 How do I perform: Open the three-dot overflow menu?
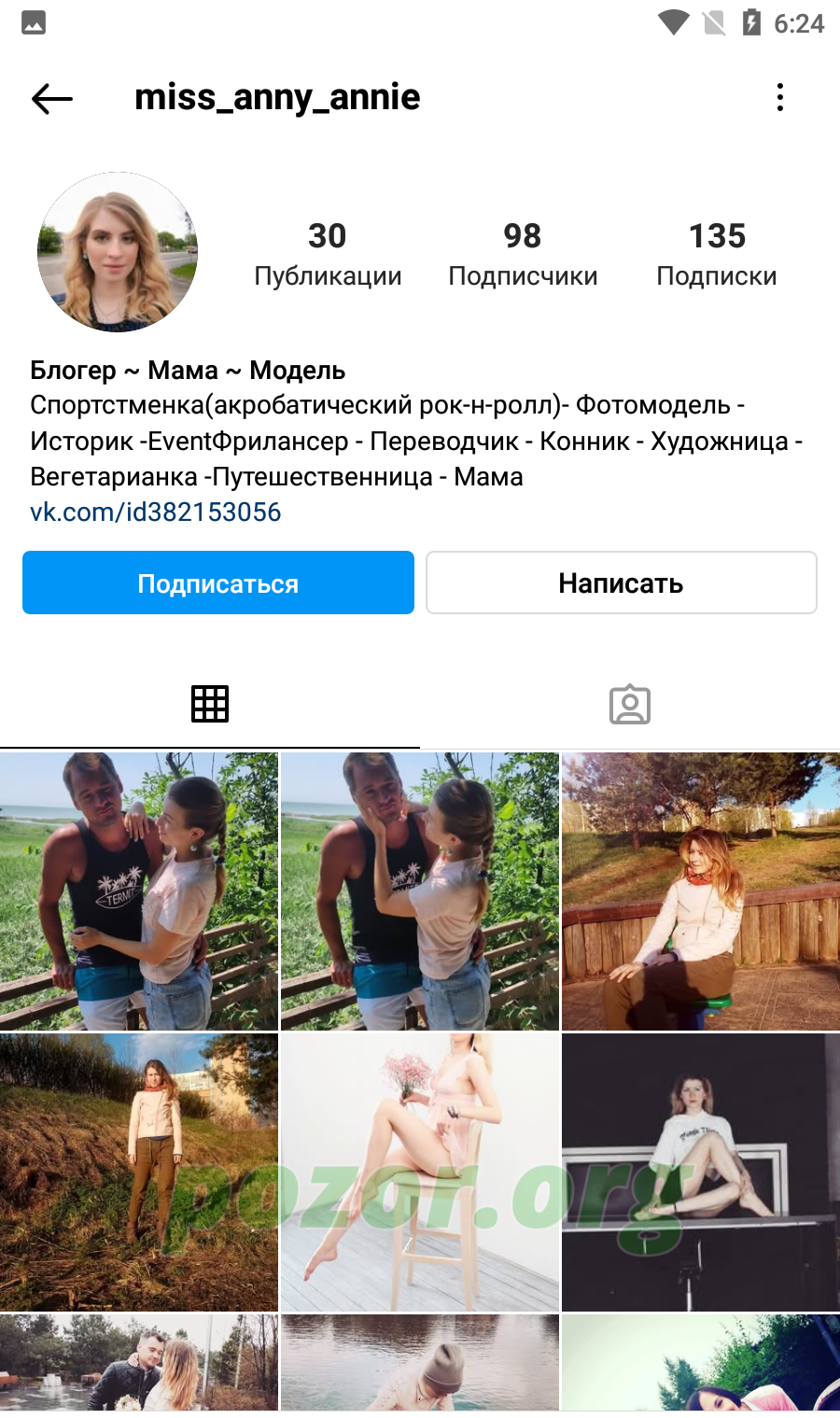780,97
